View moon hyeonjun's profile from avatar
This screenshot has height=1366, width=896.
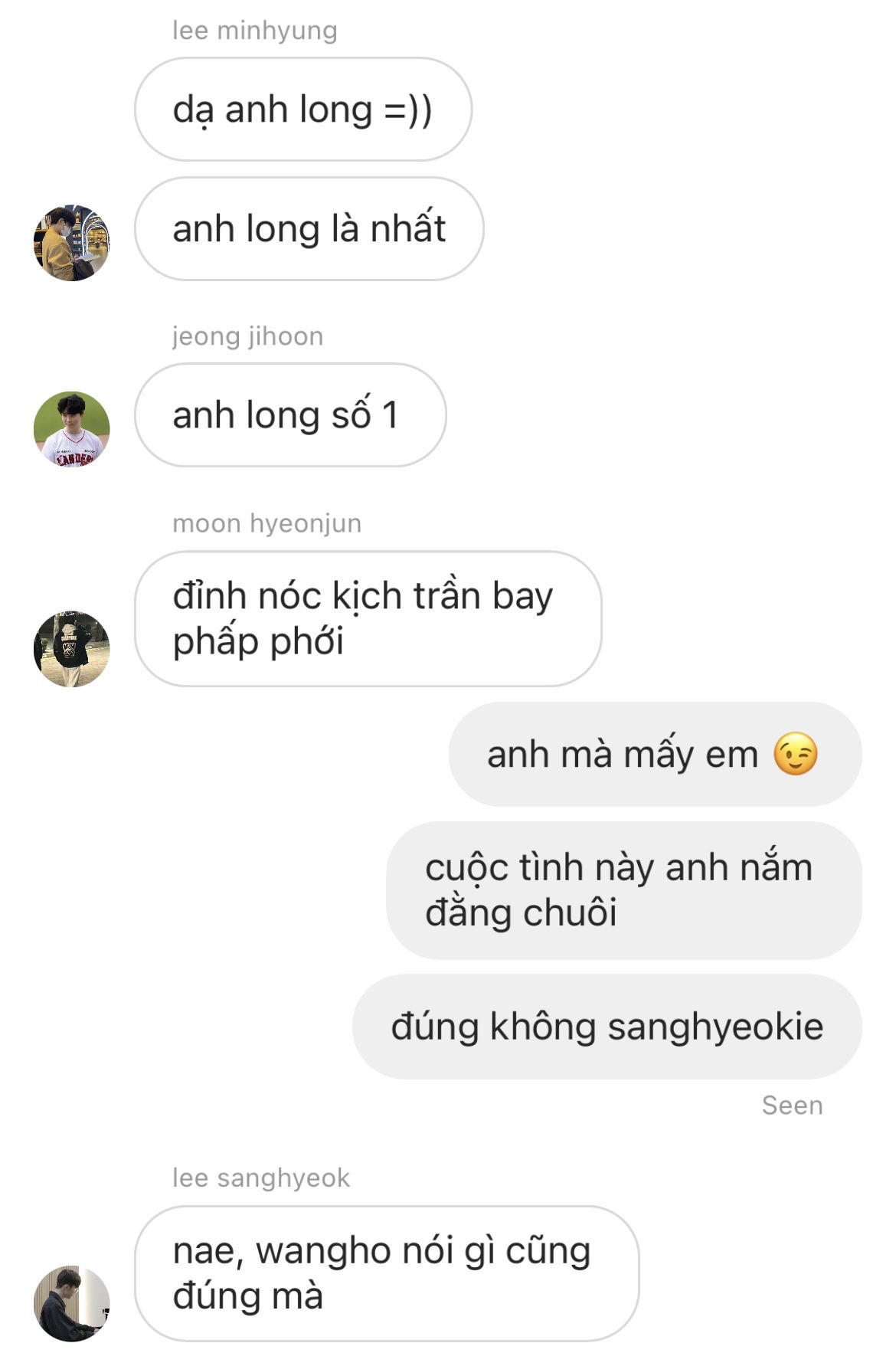(72, 649)
